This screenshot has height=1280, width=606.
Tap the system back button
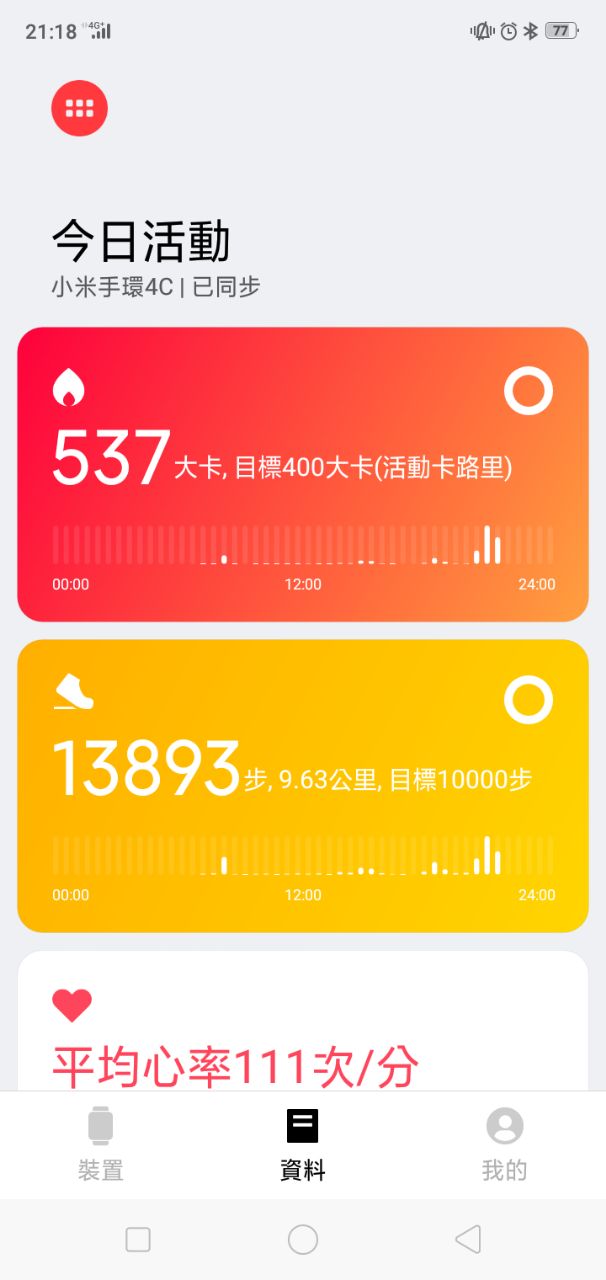[467, 1240]
